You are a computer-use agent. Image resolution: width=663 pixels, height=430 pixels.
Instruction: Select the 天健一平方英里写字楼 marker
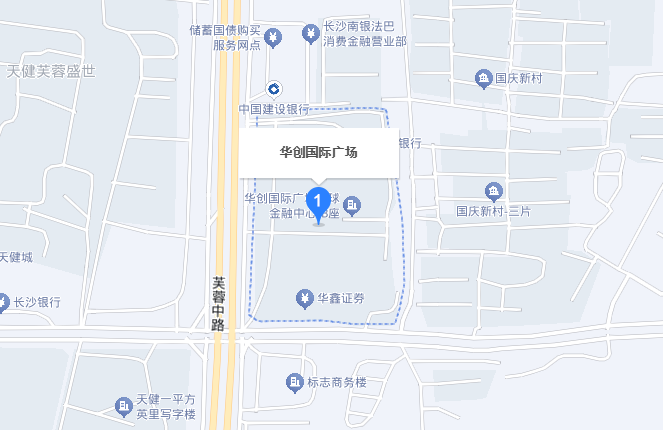click(x=123, y=406)
